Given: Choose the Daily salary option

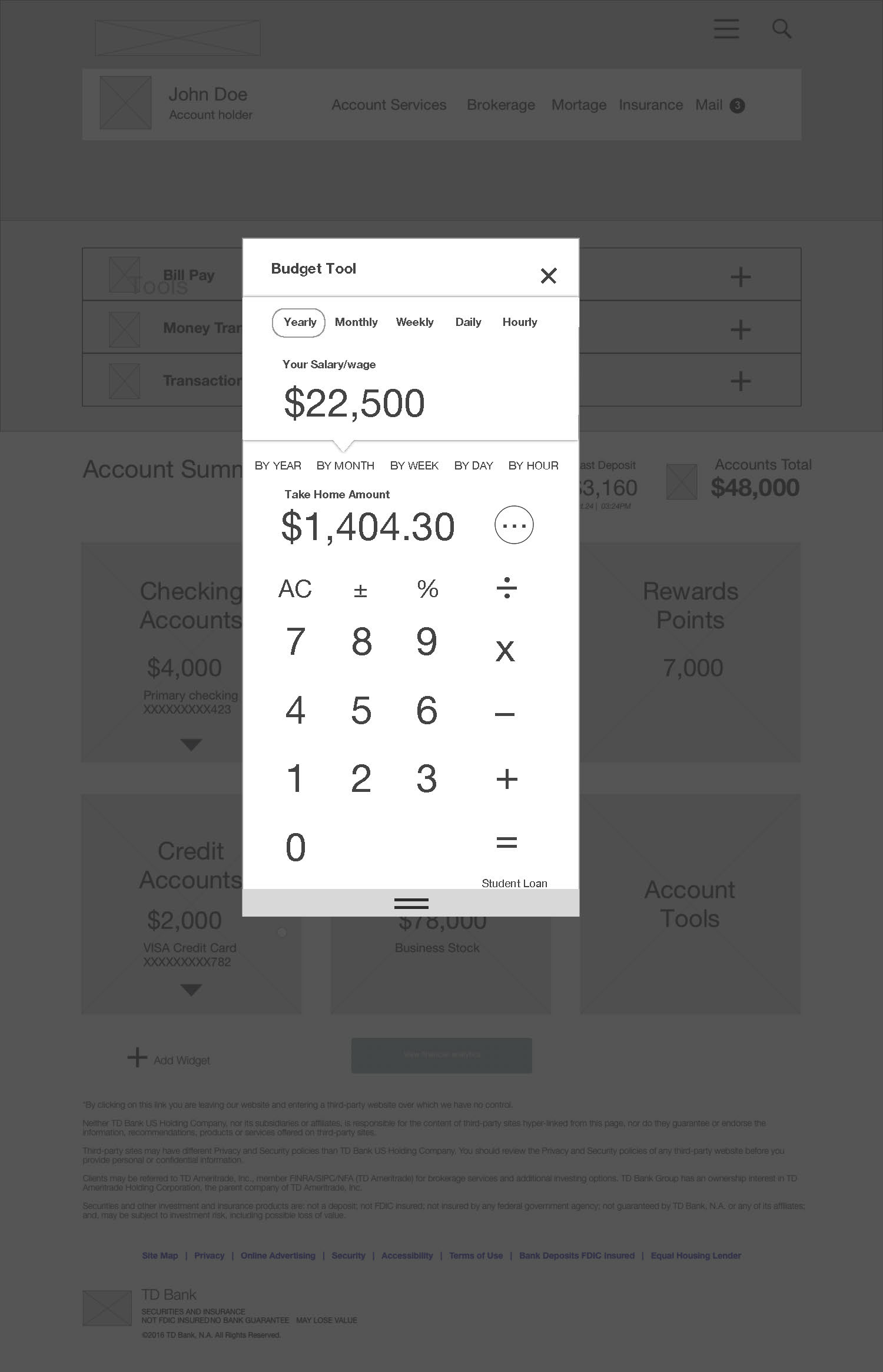Looking at the screenshot, I should [x=468, y=322].
